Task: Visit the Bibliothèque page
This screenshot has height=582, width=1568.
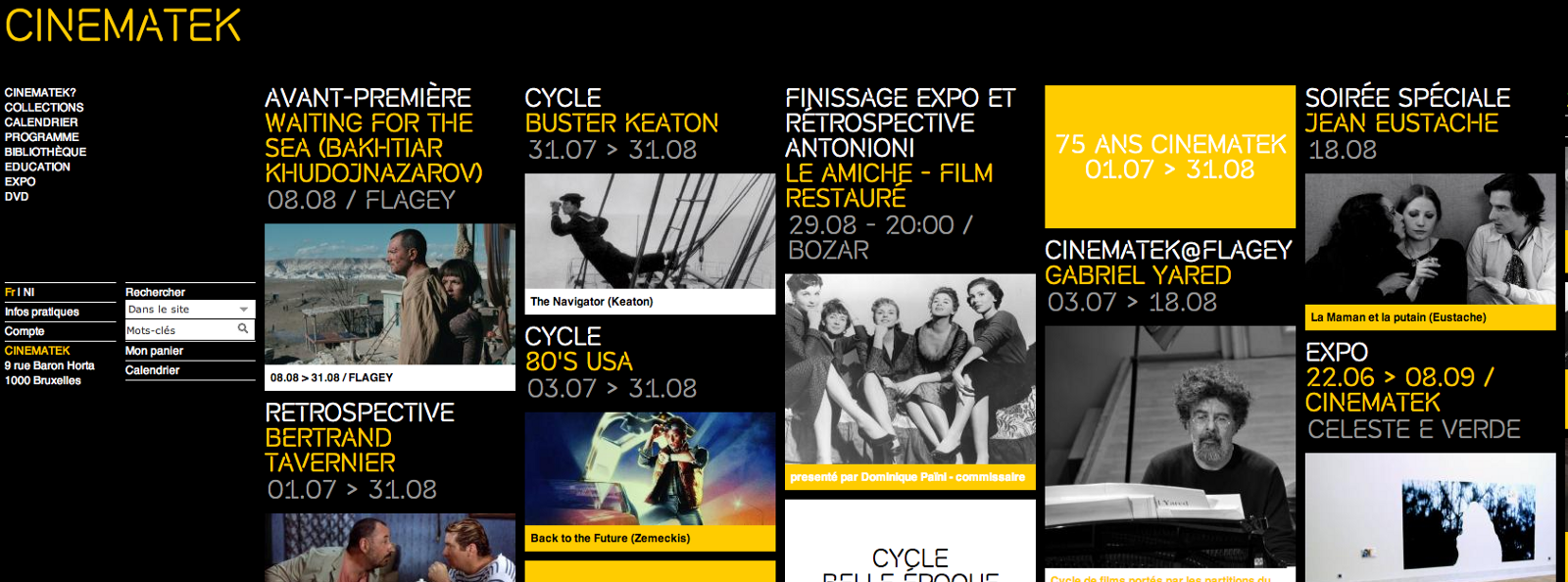Action: point(45,152)
